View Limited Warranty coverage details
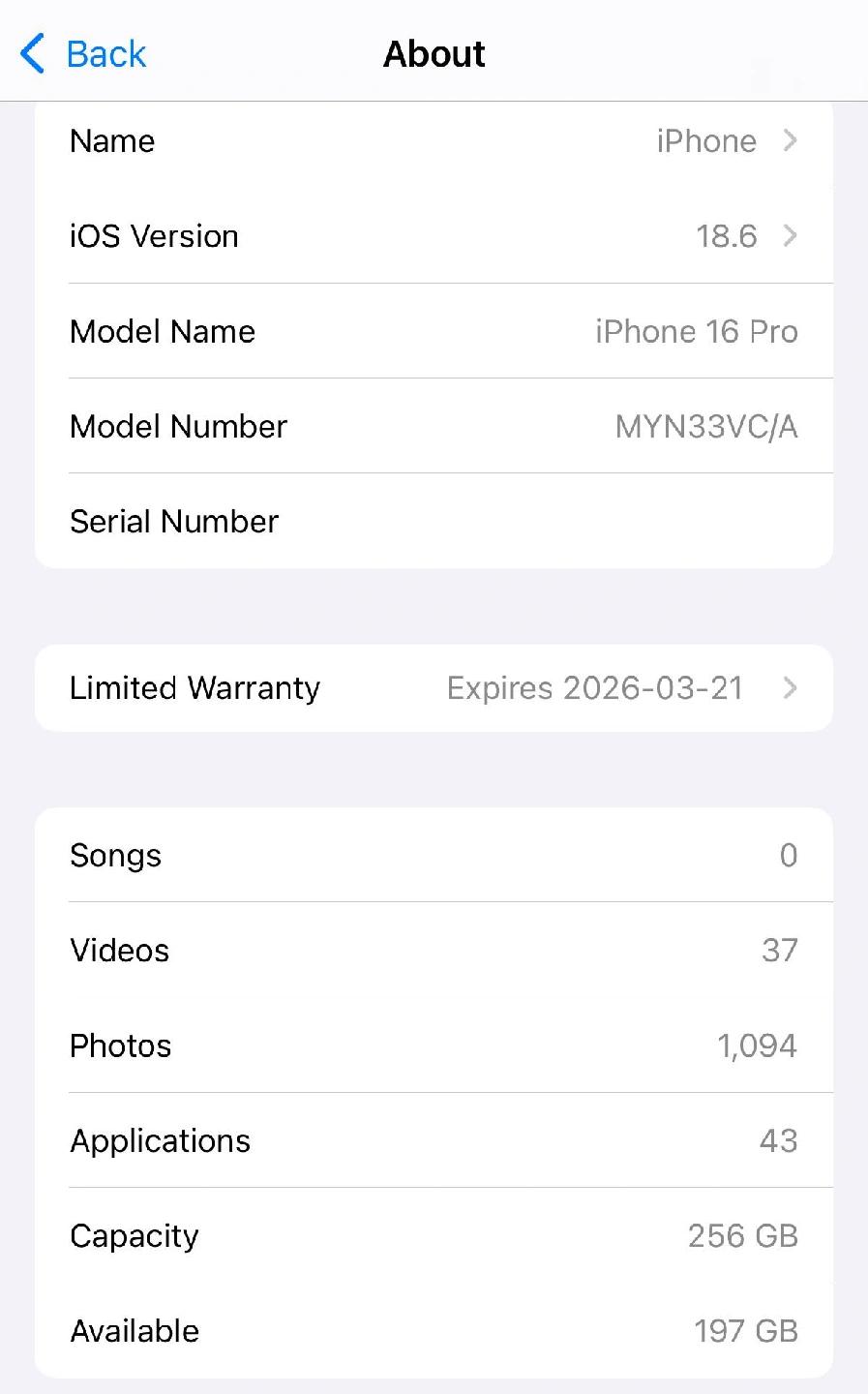The image size is (868, 1394). pyautogui.click(x=434, y=688)
